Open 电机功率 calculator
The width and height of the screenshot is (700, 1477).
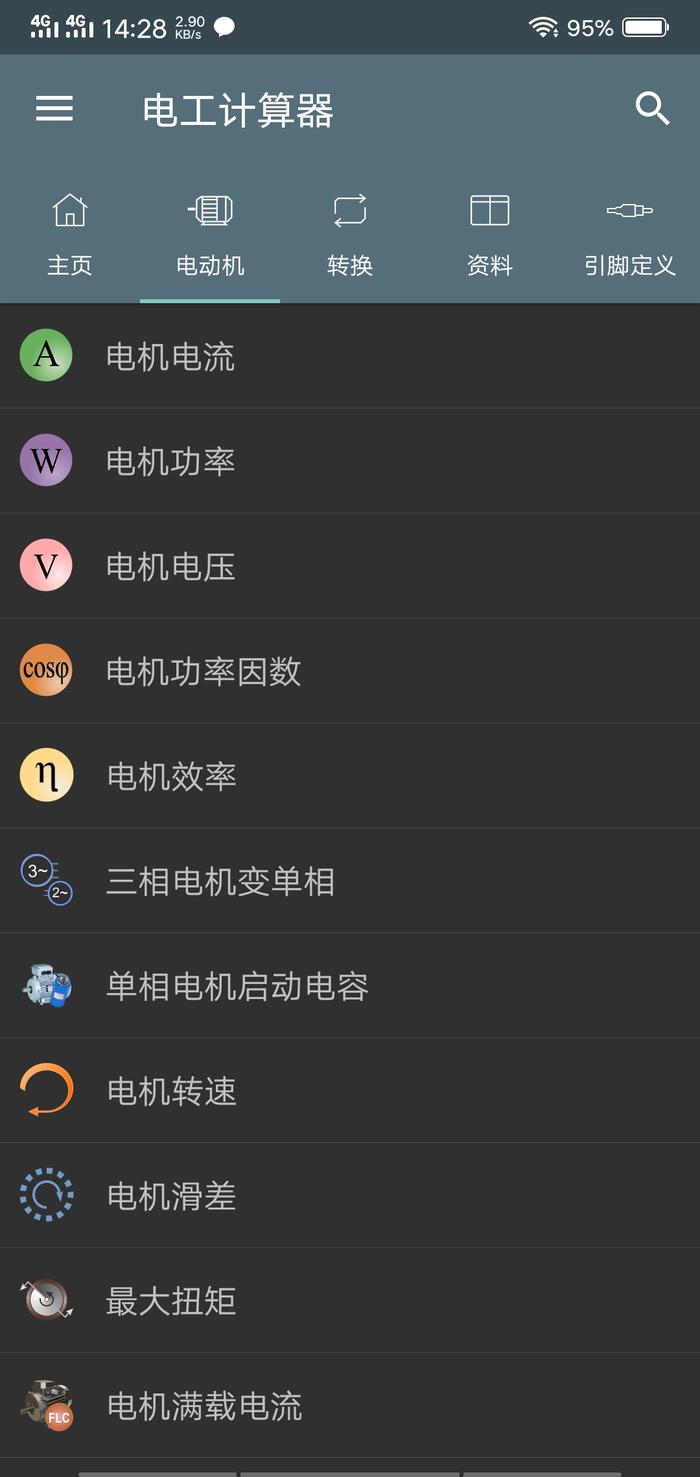pyautogui.click(x=350, y=461)
